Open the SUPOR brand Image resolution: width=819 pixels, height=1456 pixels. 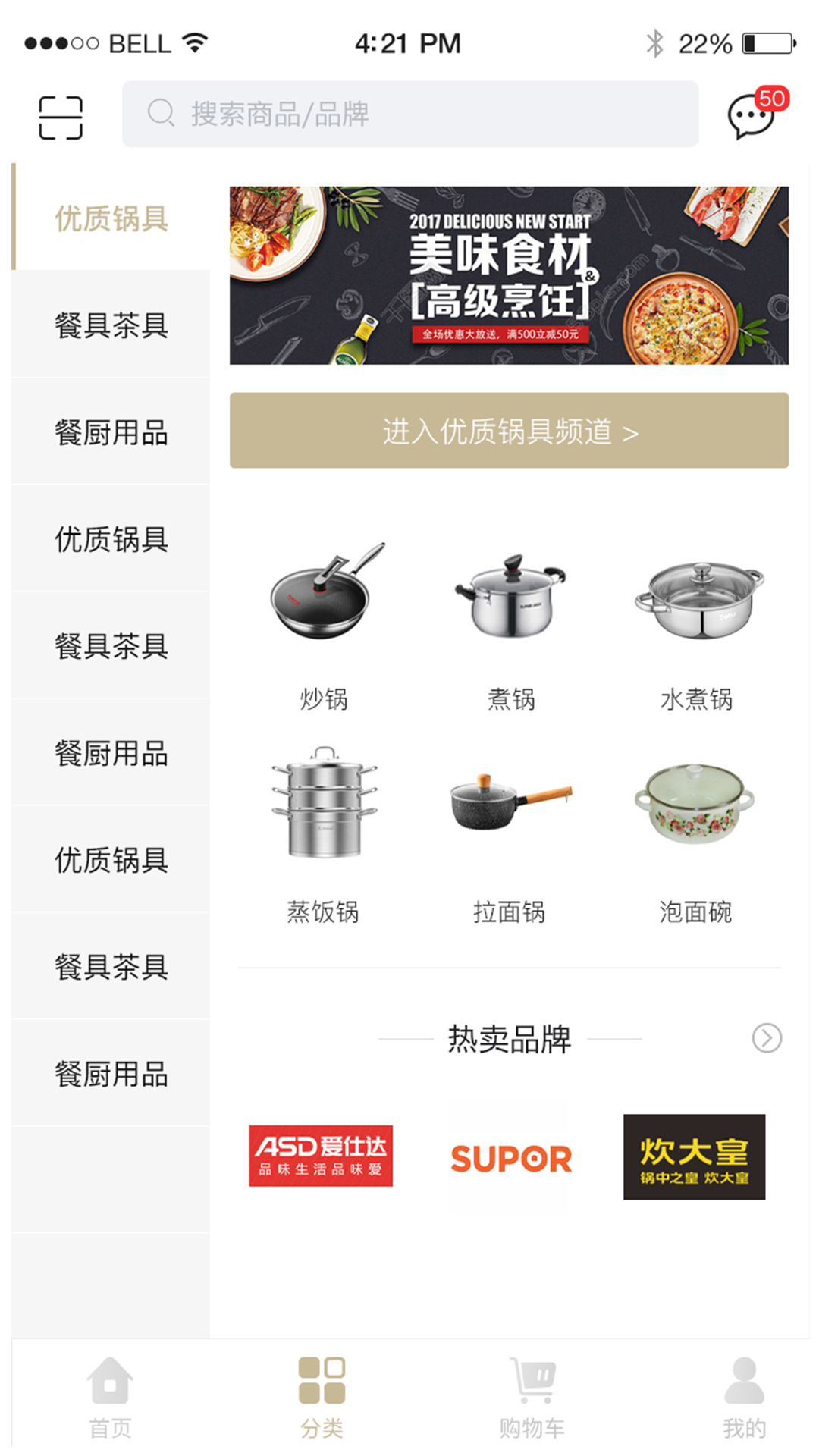point(510,1158)
